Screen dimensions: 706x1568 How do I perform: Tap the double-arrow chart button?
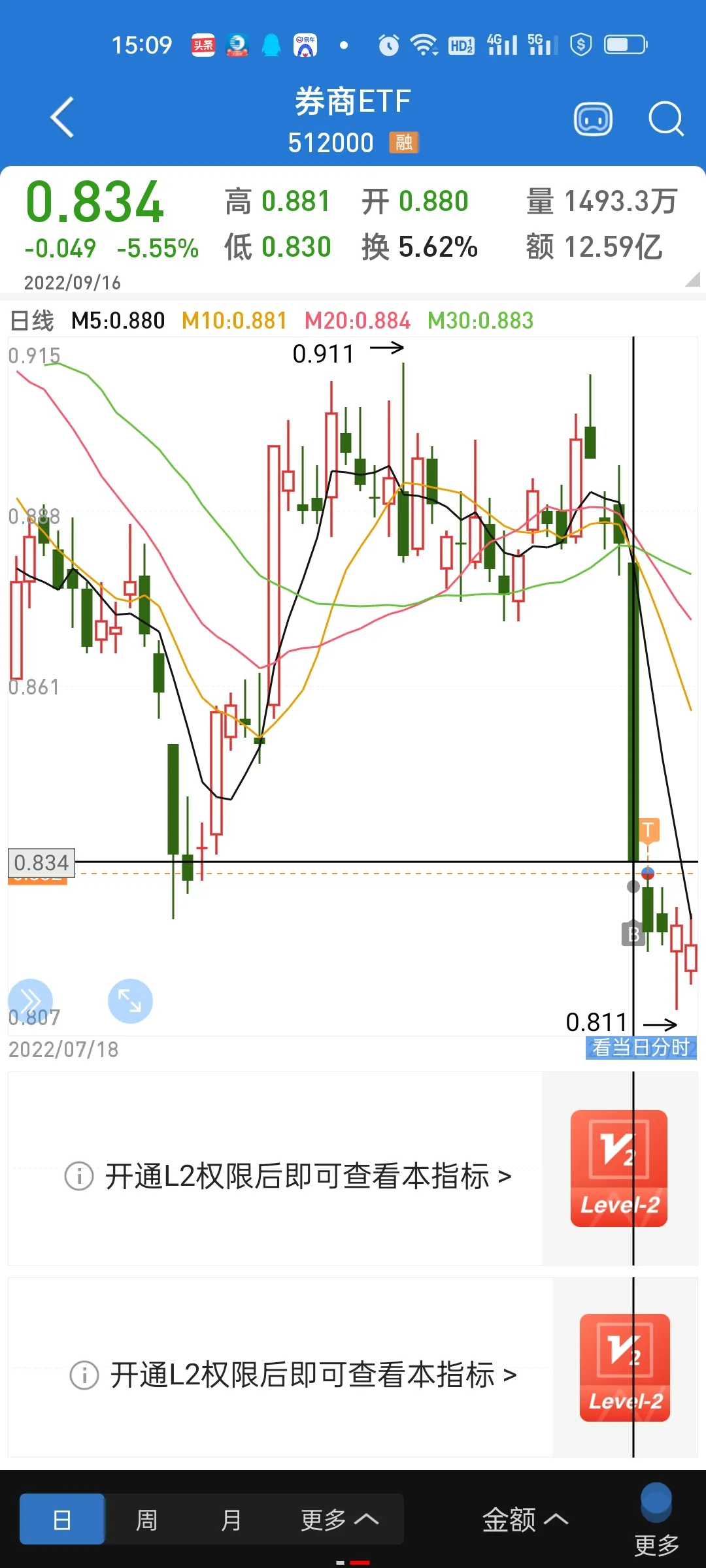coord(30,1001)
